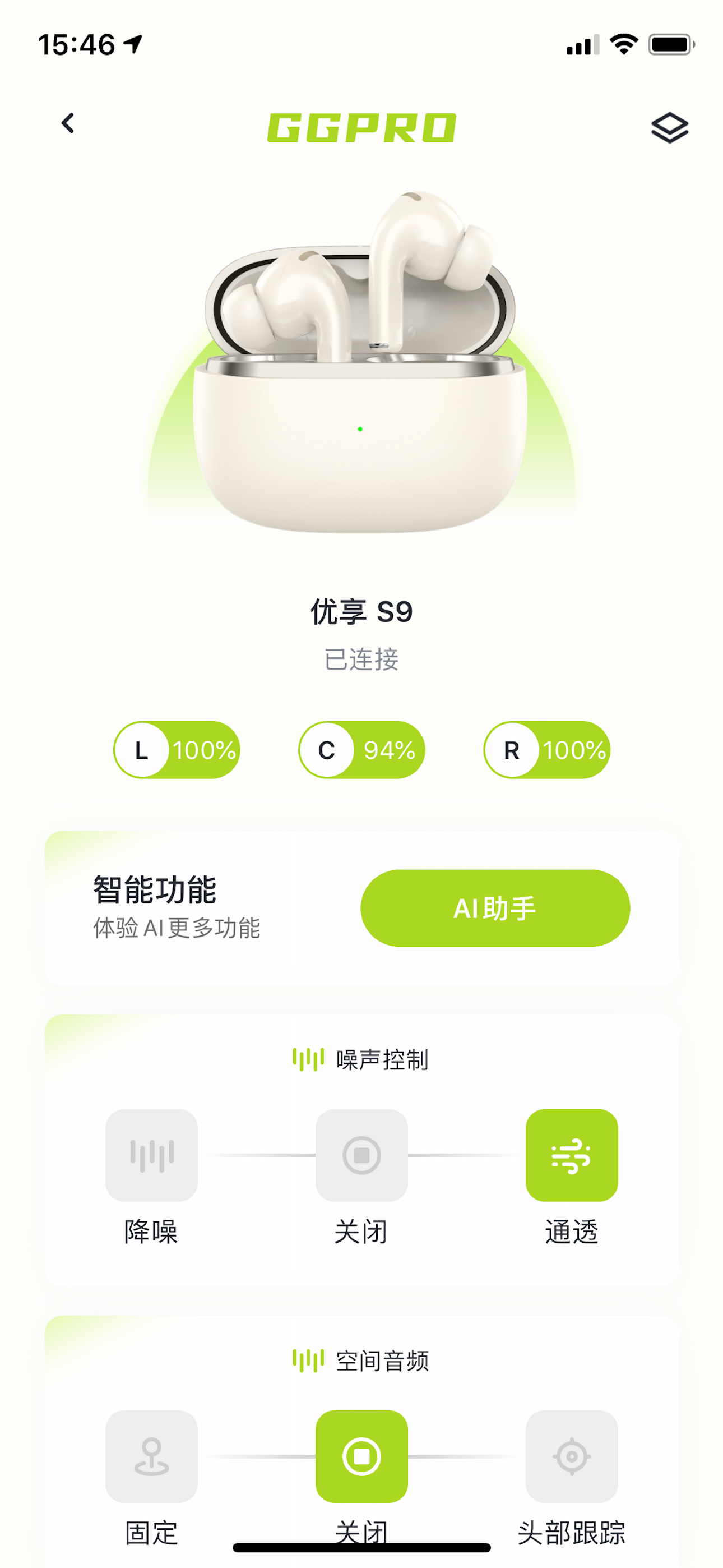Check the case battery at 94%
Viewport: 723px width, 1568px height.
coord(361,750)
